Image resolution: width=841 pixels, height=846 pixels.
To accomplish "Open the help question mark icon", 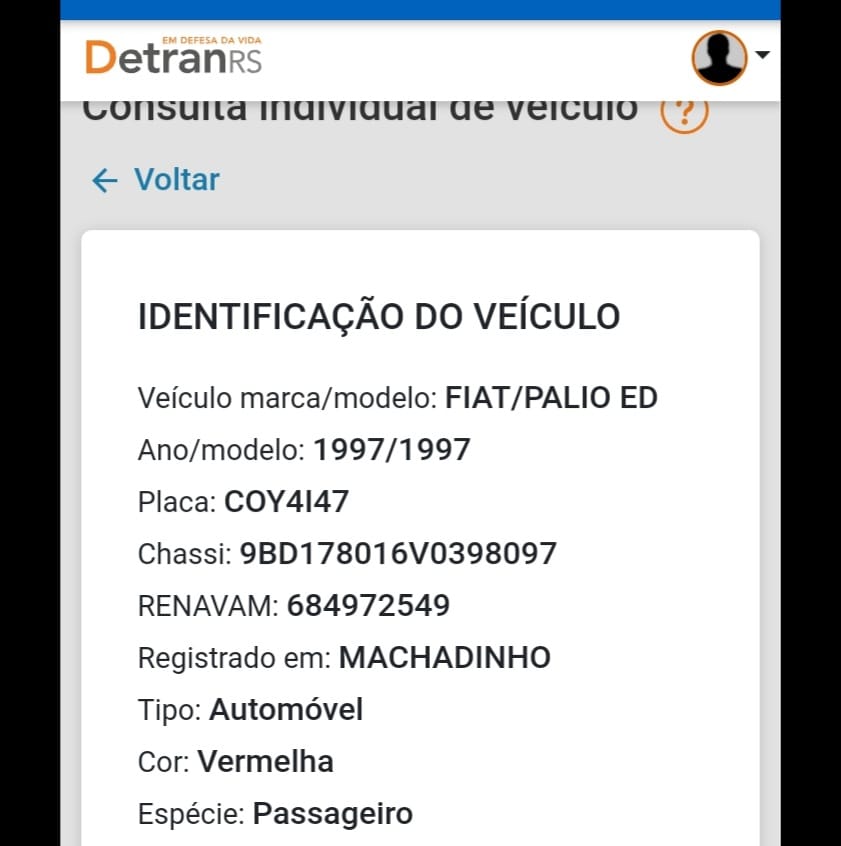I will pos(685,113).
